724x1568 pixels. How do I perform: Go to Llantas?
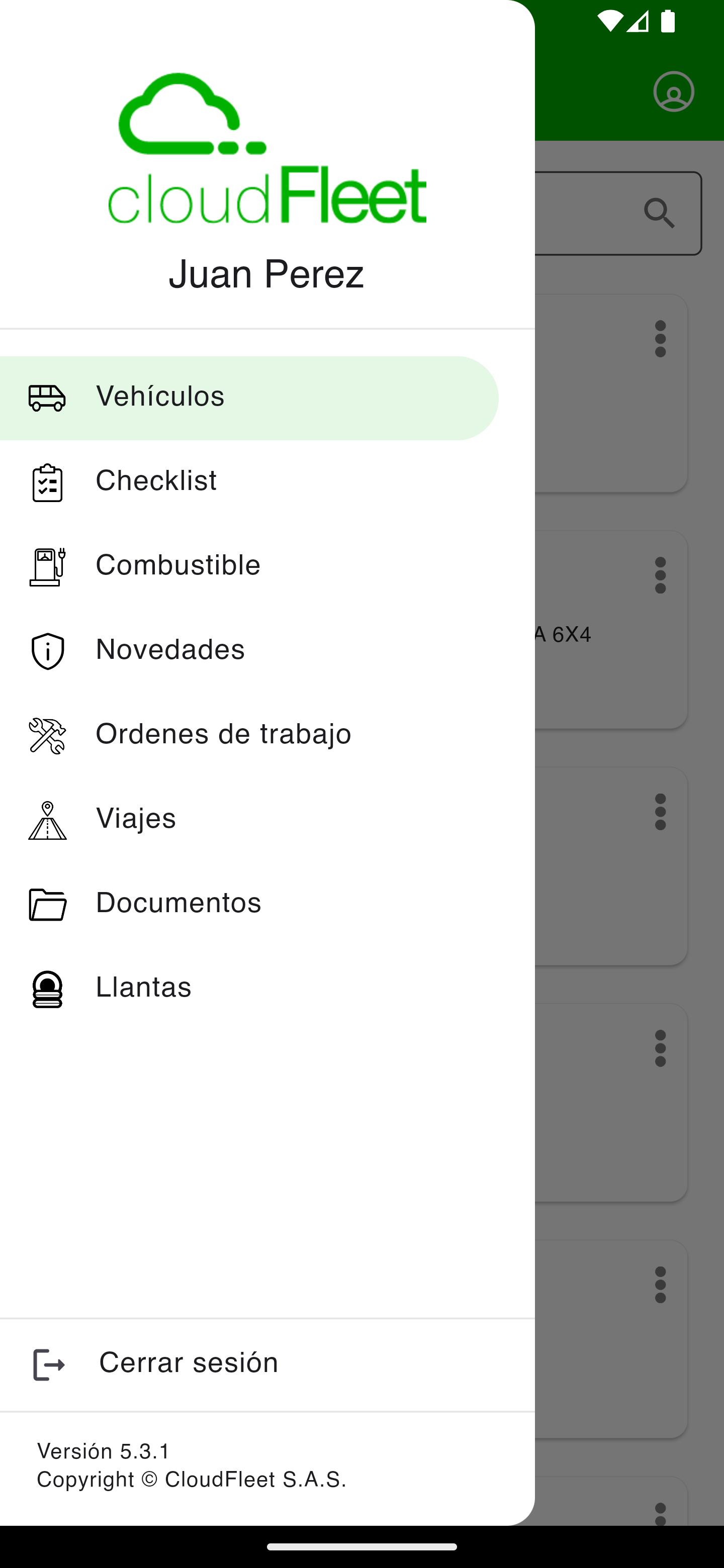(x=249, y=988)
